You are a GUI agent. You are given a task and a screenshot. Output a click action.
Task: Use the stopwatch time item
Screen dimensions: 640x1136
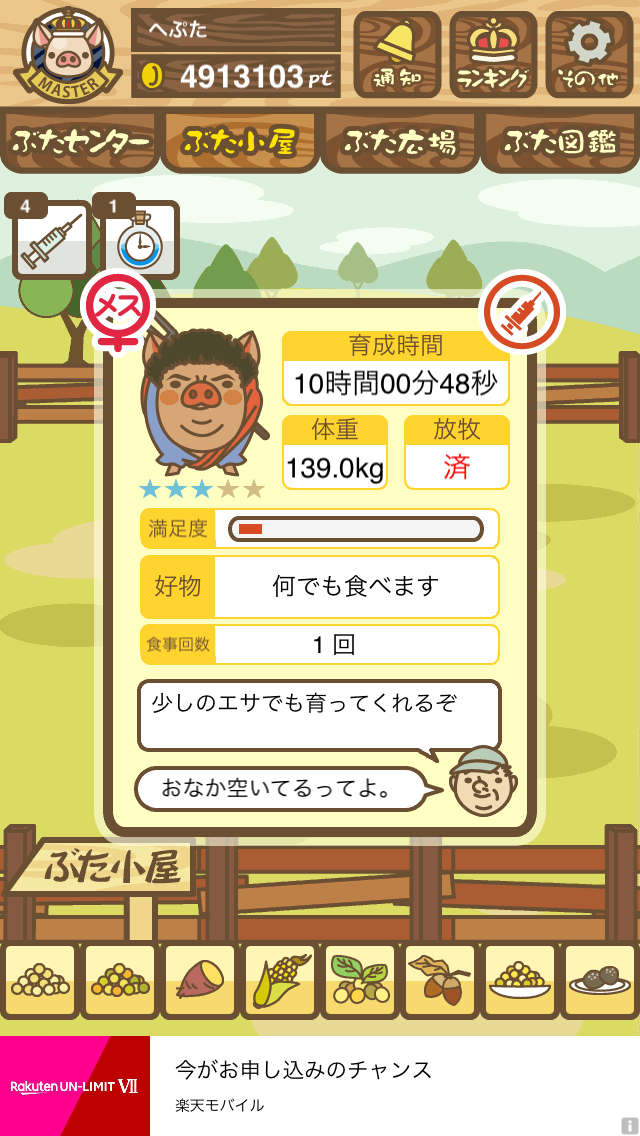(x=140, y=241)
